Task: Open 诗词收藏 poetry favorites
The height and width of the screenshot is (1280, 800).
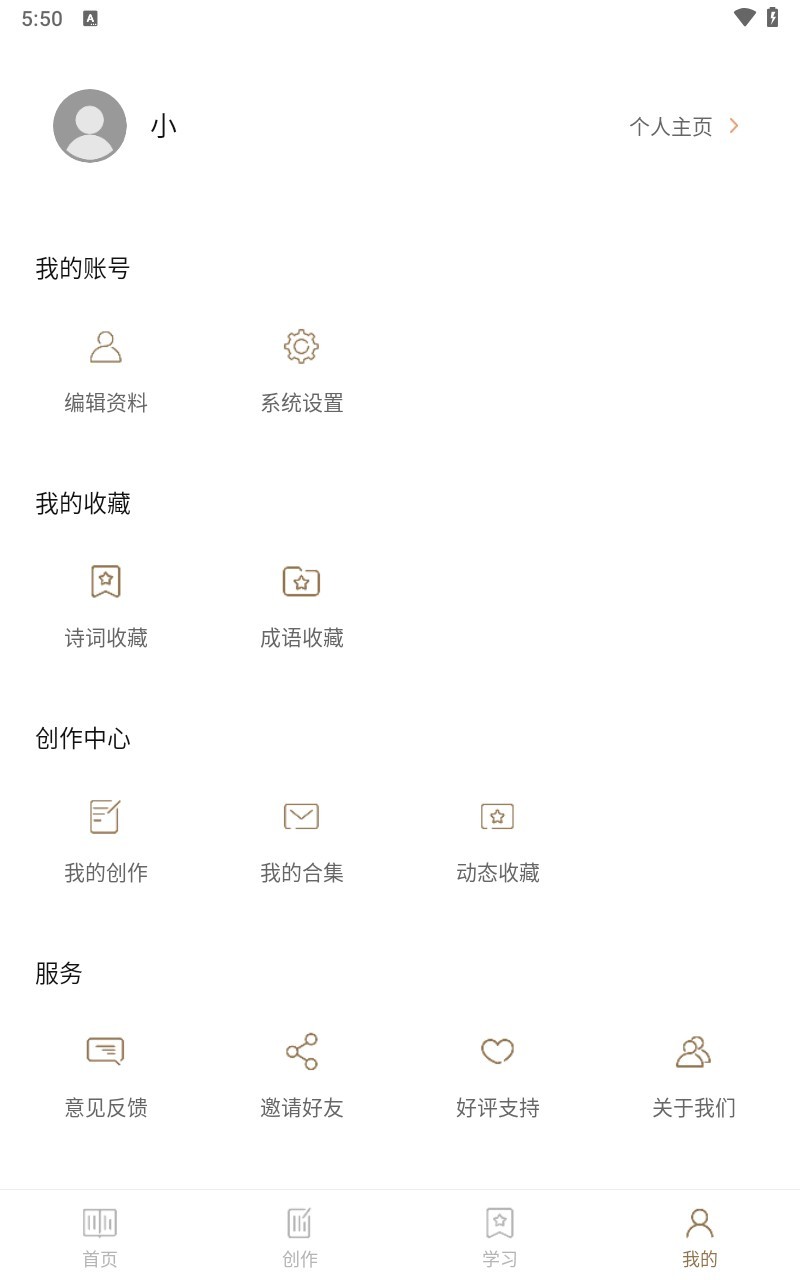Action: click(105, 605)
